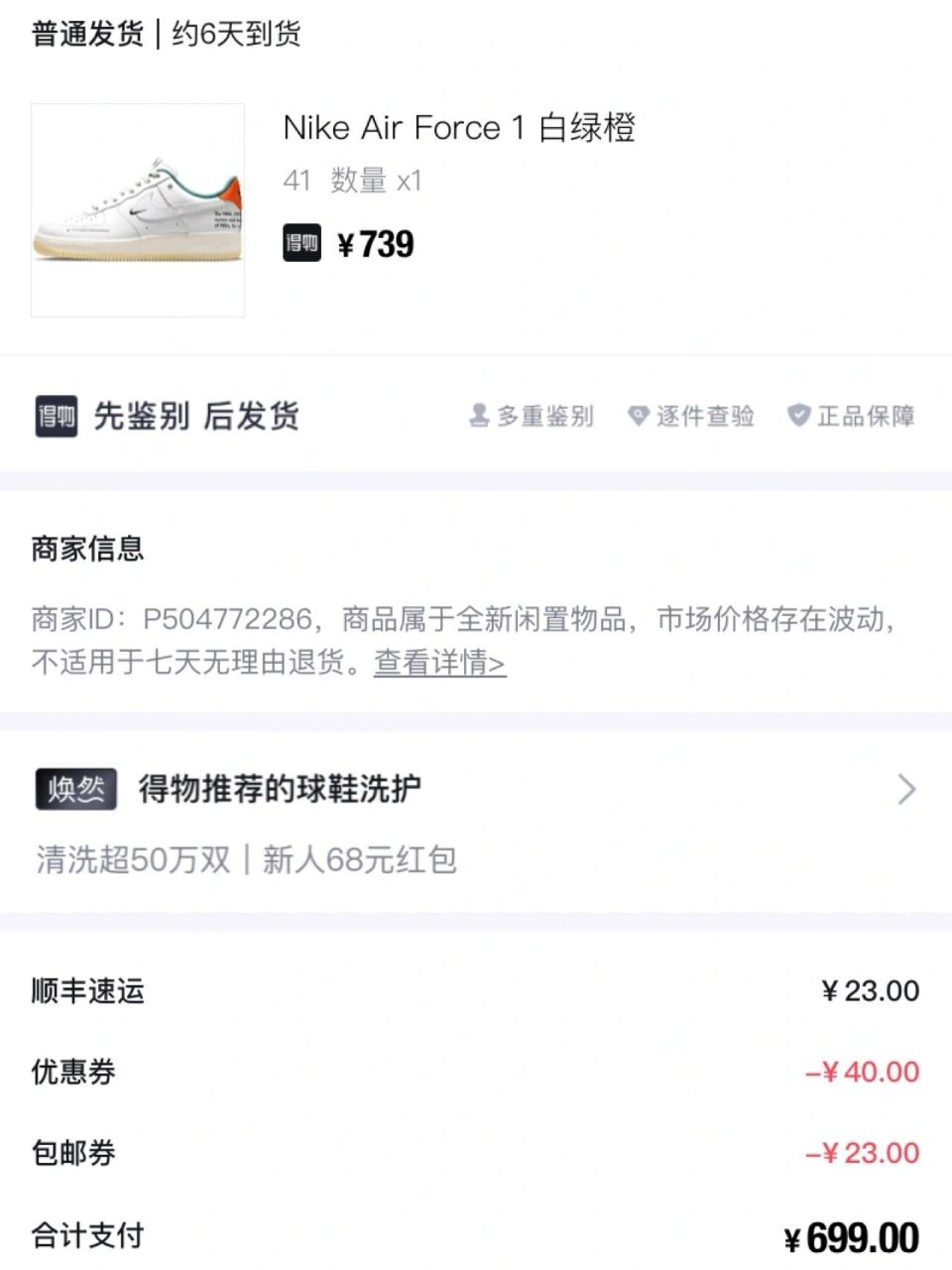This screenshot has width=952, height=1270.
Task: Click the 得物 brand mark in the price row
Action: [x=300, y=243]
